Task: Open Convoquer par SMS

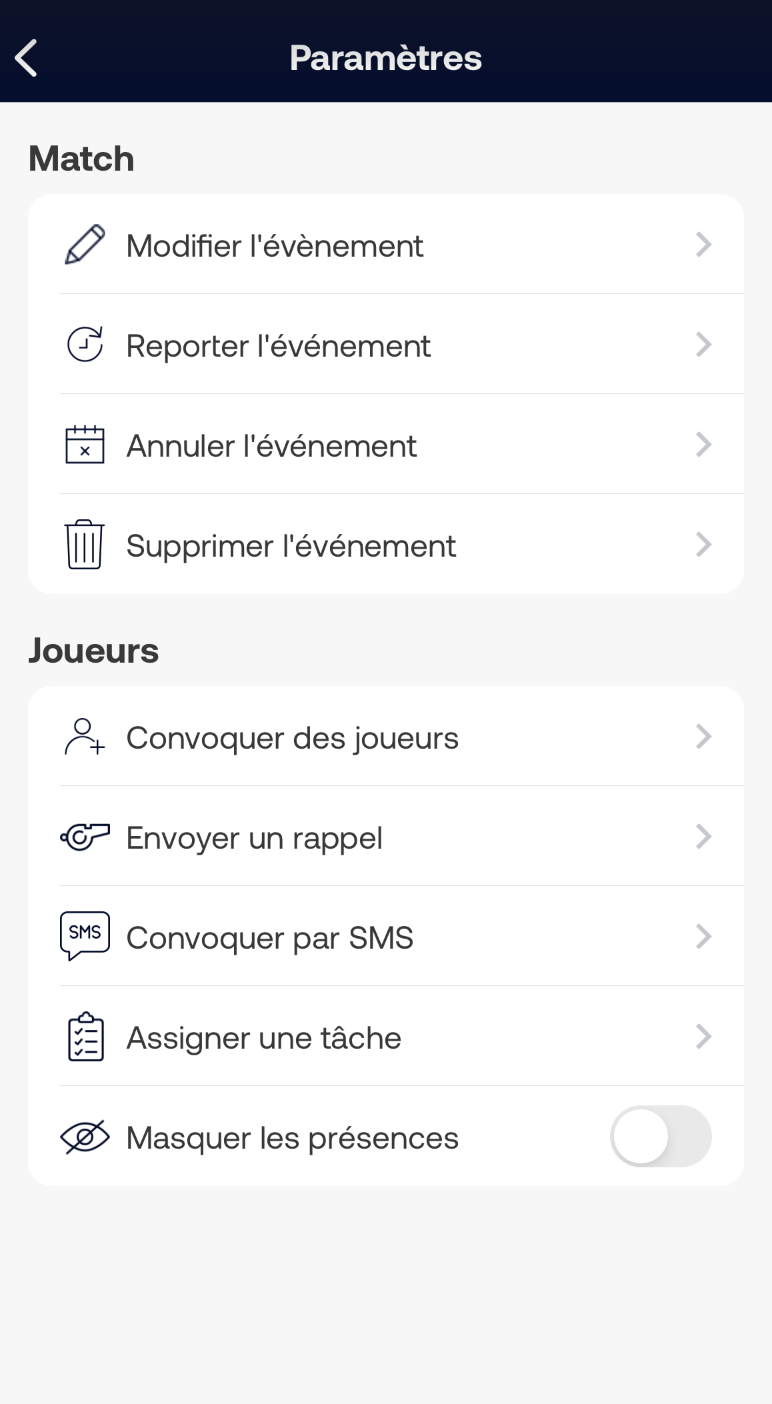Action: click(x=386, y=937)
